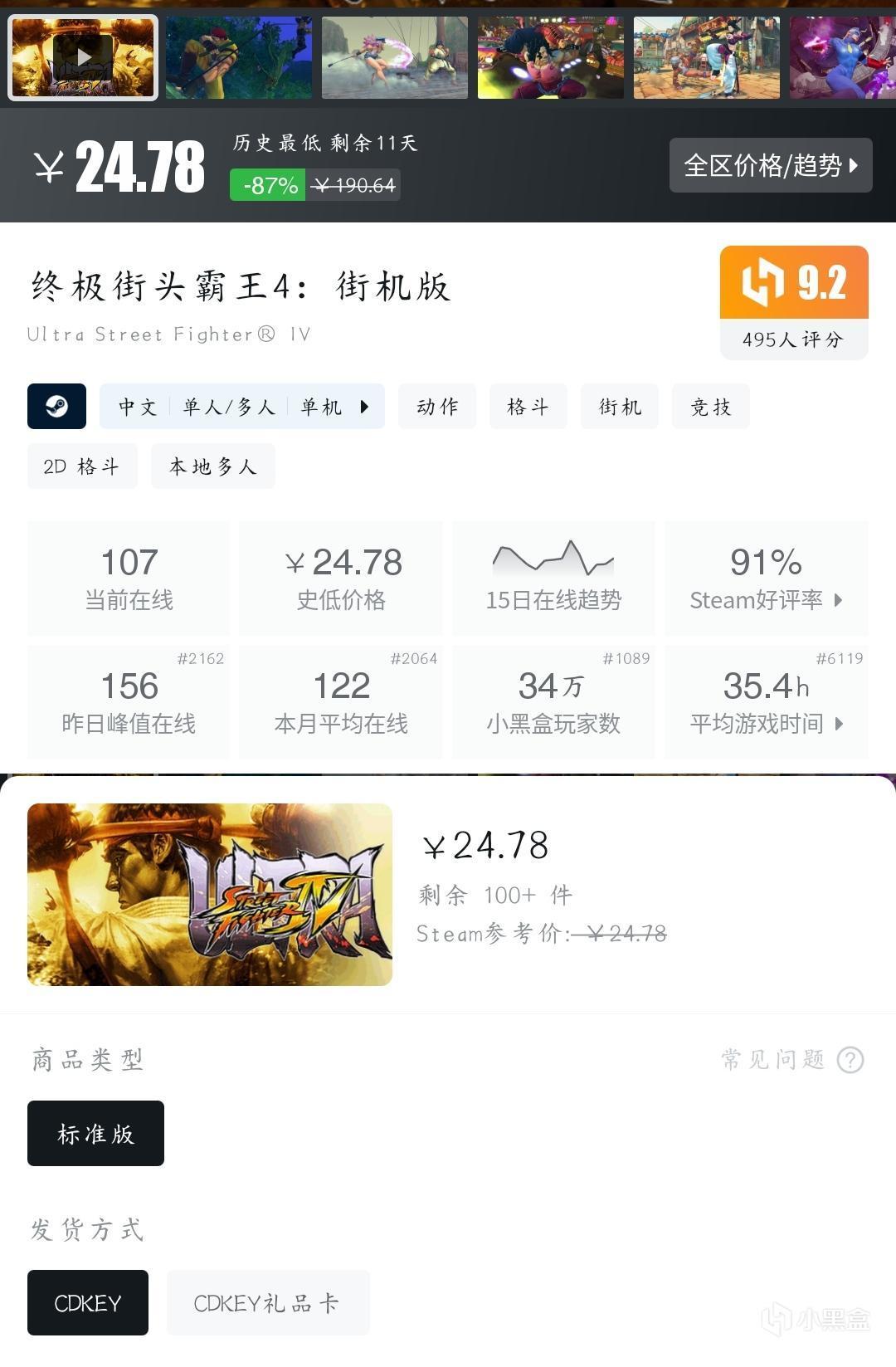View Steam好评率 91% details
The width and height of the screenshot is (896, 1367).
766,579
